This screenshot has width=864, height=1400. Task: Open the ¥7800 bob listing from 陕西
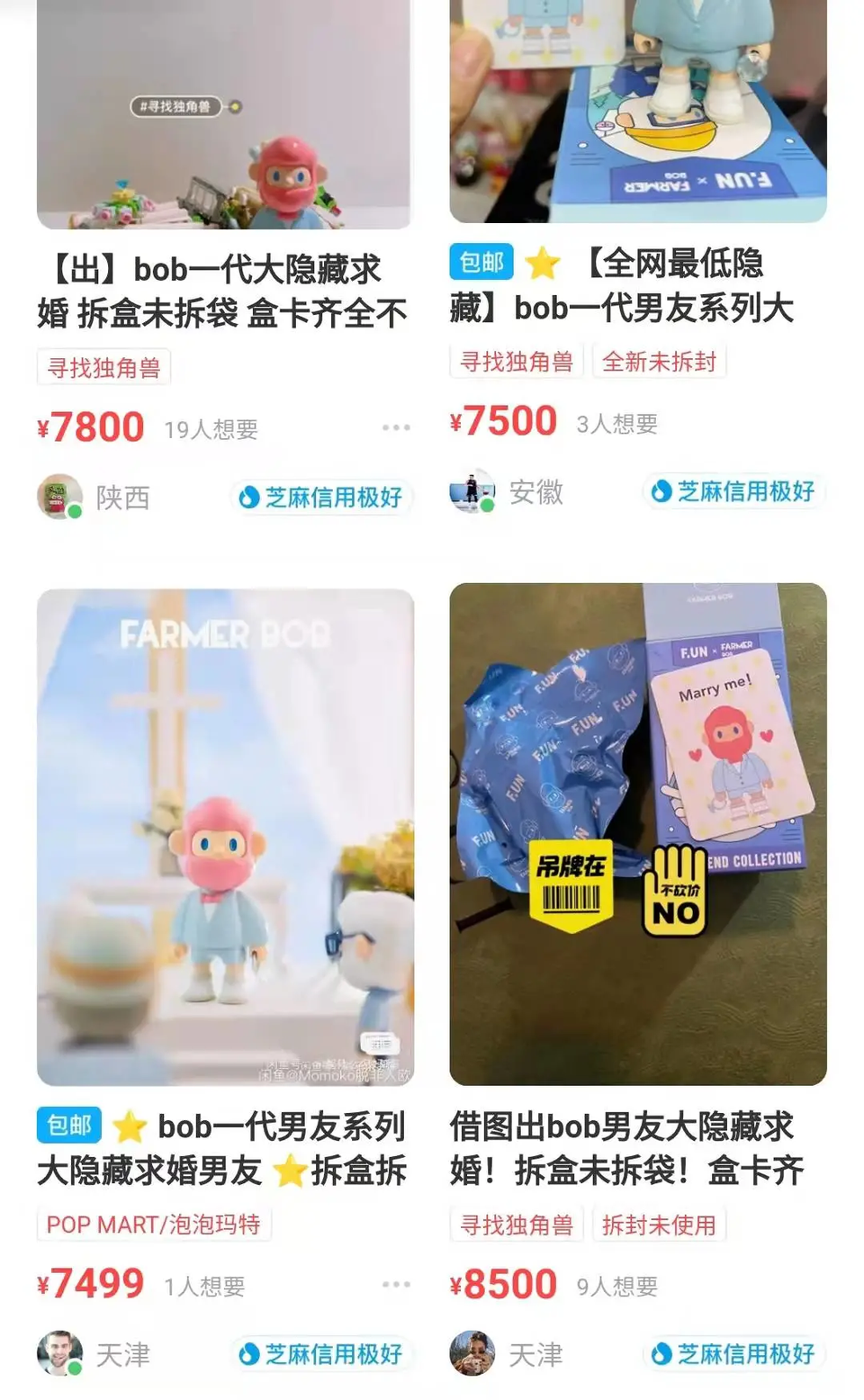(223, 291)
